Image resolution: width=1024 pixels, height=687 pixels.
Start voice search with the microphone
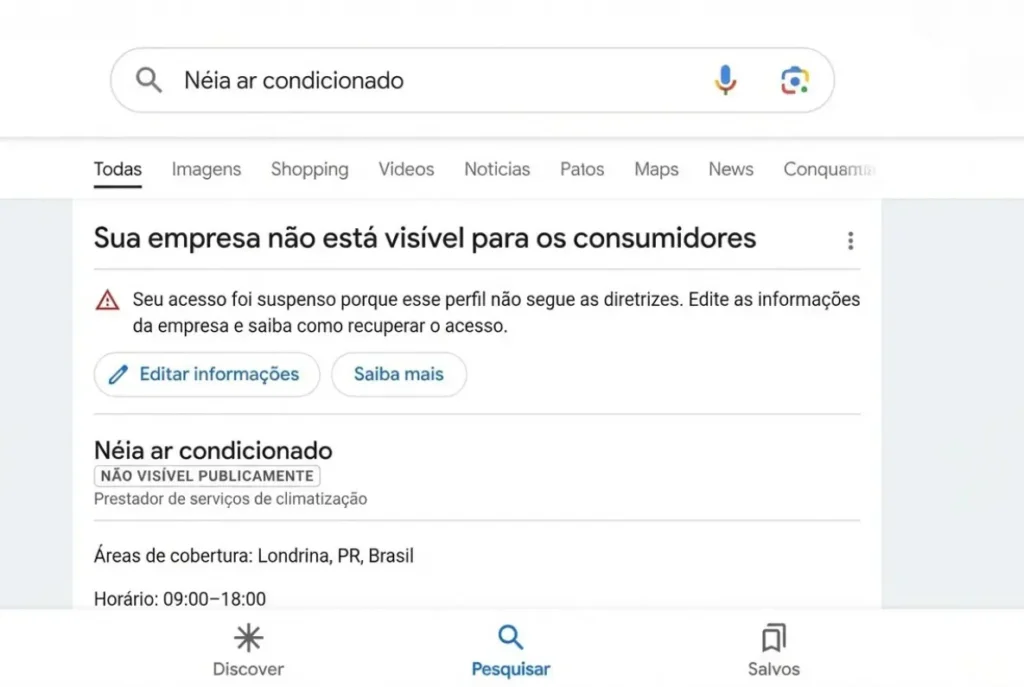click(725, 80)
